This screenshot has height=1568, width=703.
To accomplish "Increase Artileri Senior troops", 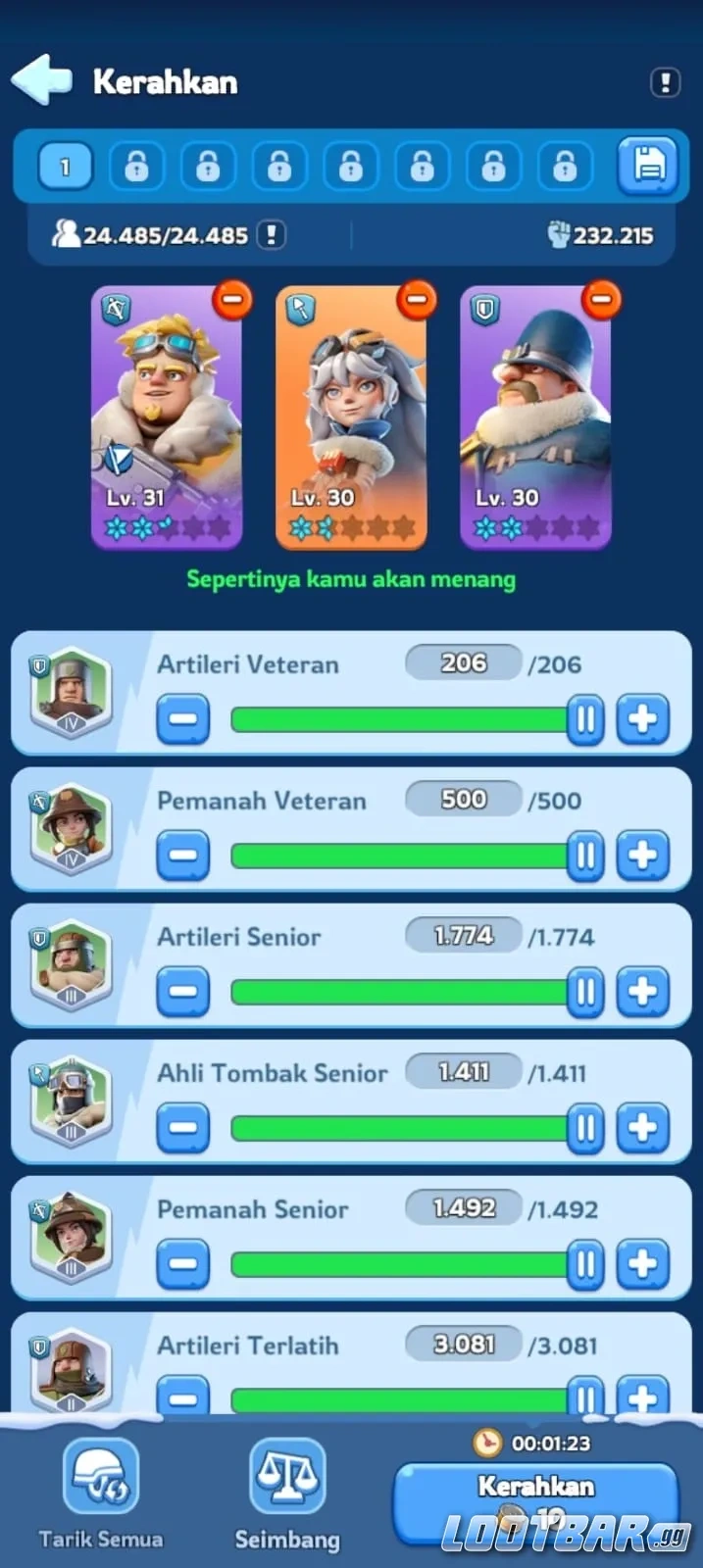I will (x=642, y=992).
